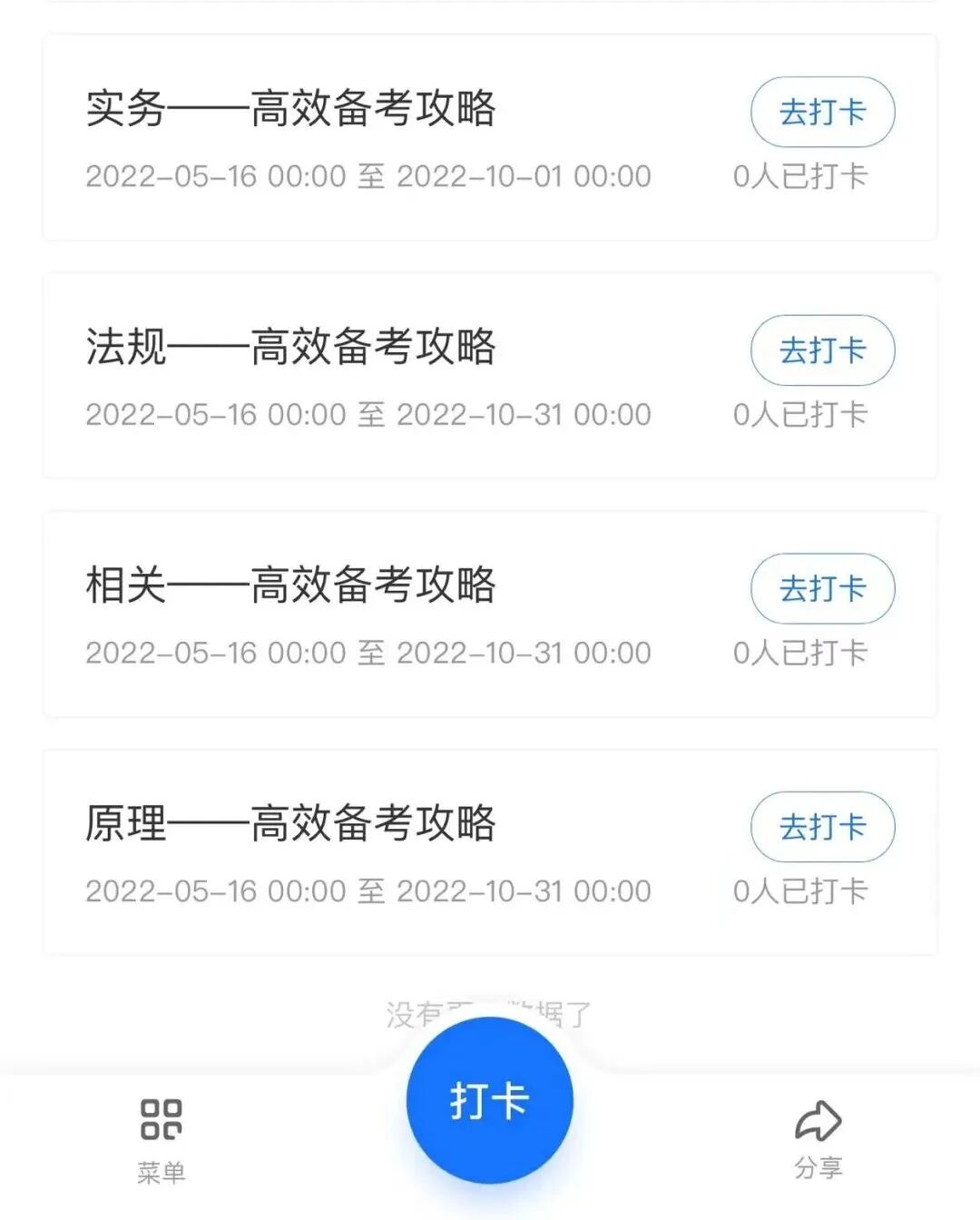The height and width of the screenshot is (1220, 980).
Task: Open the 法规——高效备考攻略 card
Action: point(290,347)
